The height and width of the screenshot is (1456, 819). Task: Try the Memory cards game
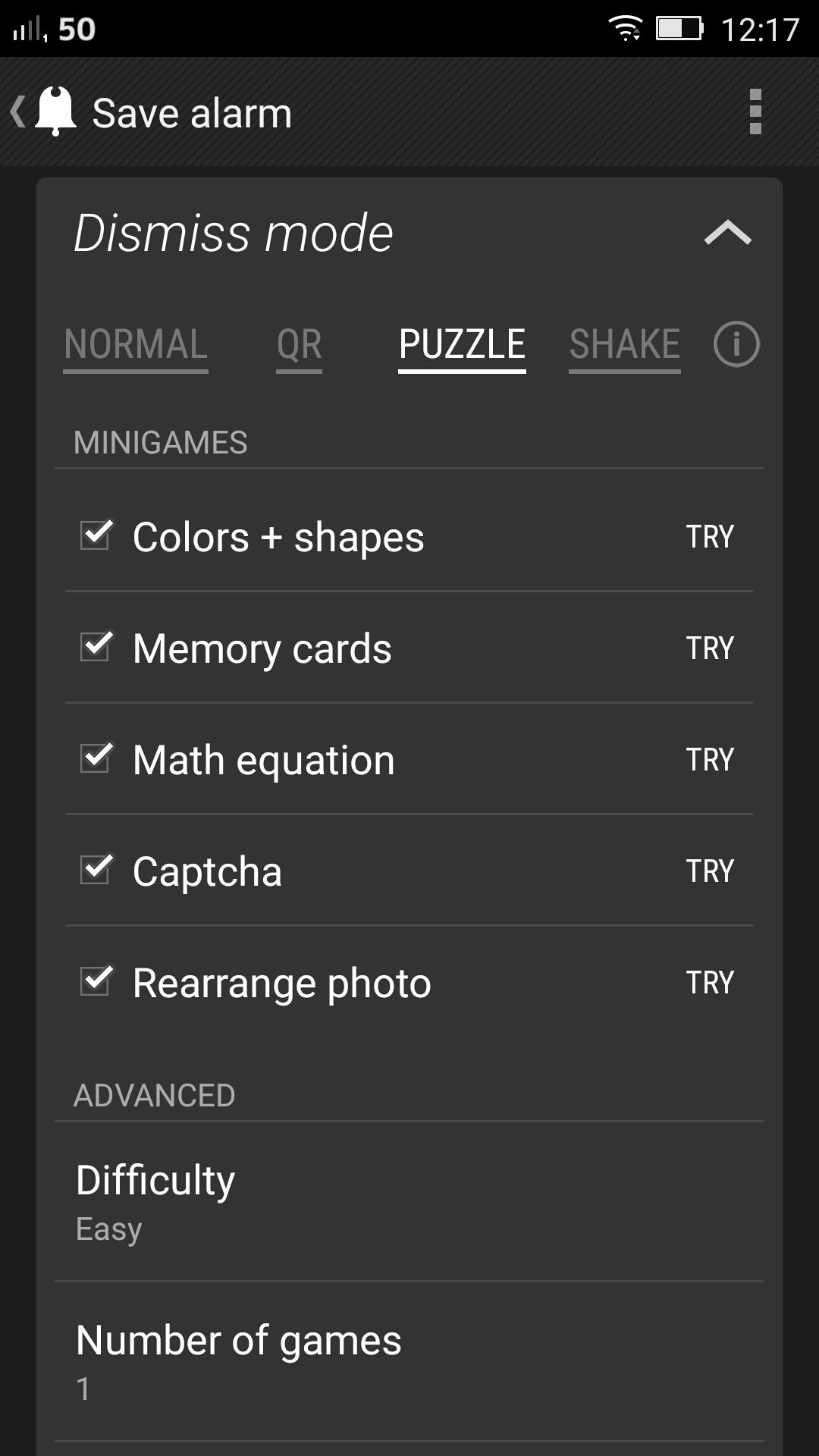pos(710,648)
